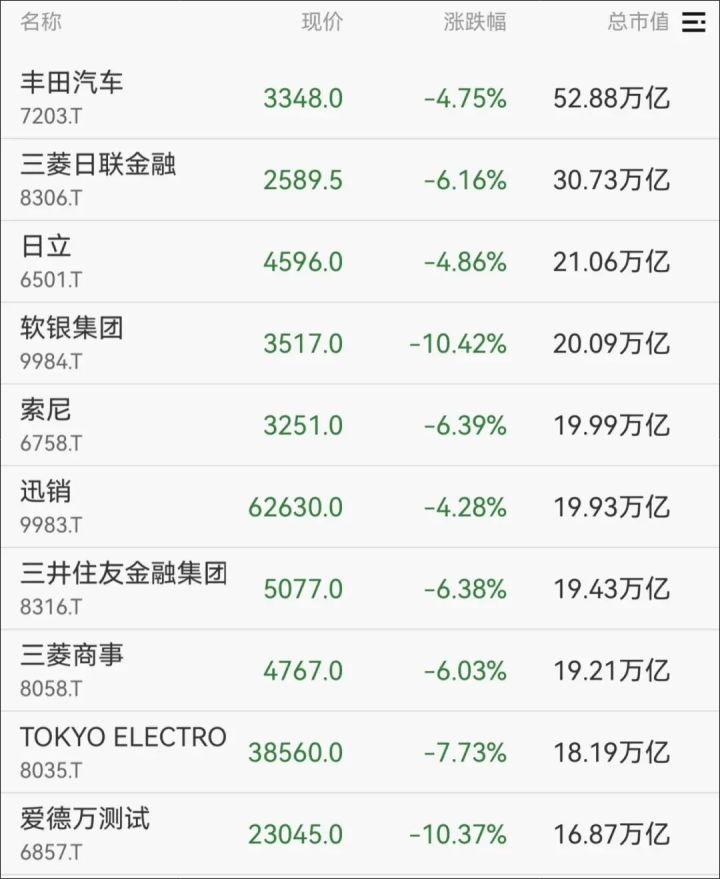Viewport: 720px width, 879px height.
Task: View 三菱商事 quote
Action: (72, 671)
